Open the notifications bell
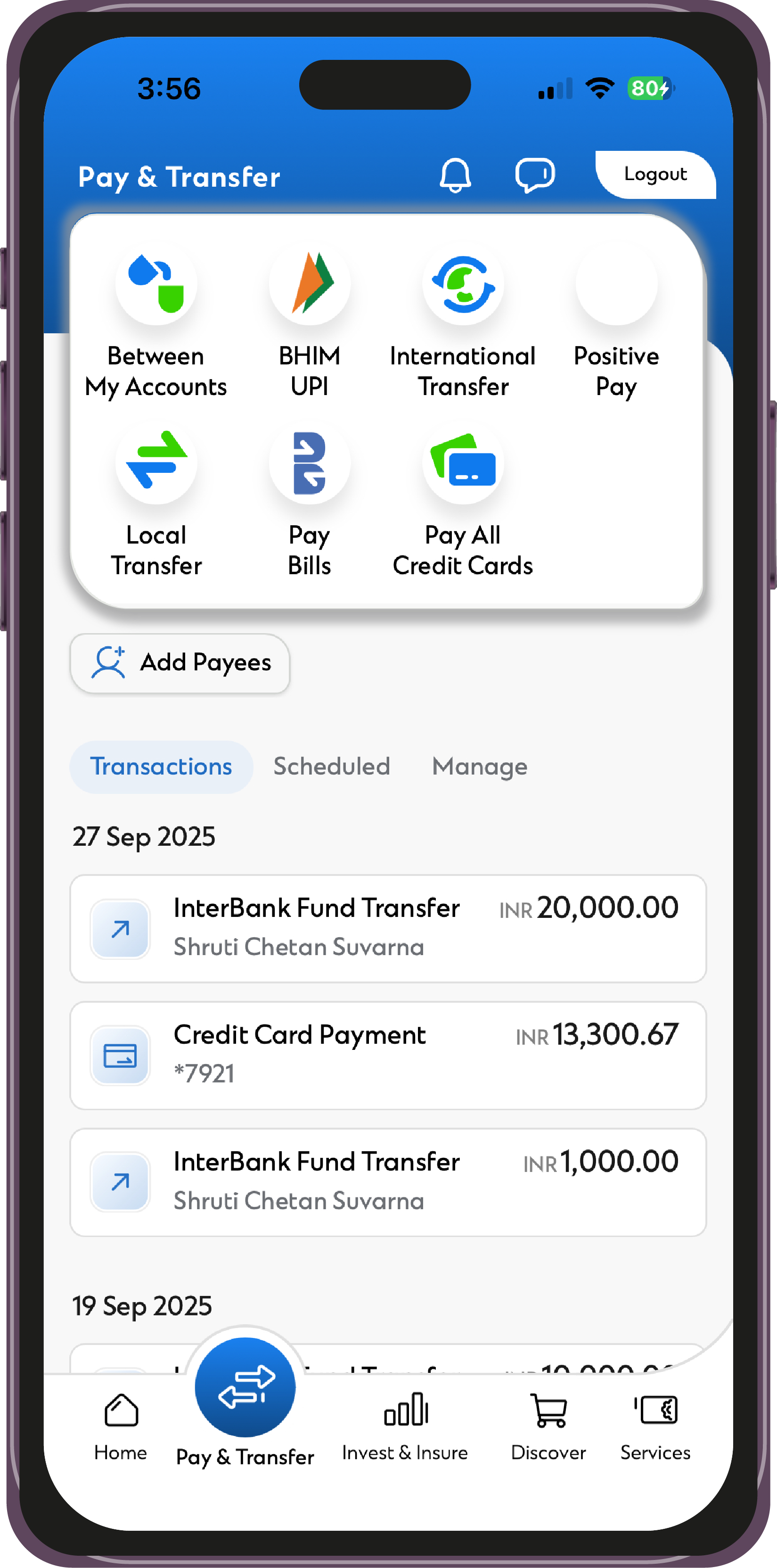777x1568 pixels. click(x=455, y=175)
